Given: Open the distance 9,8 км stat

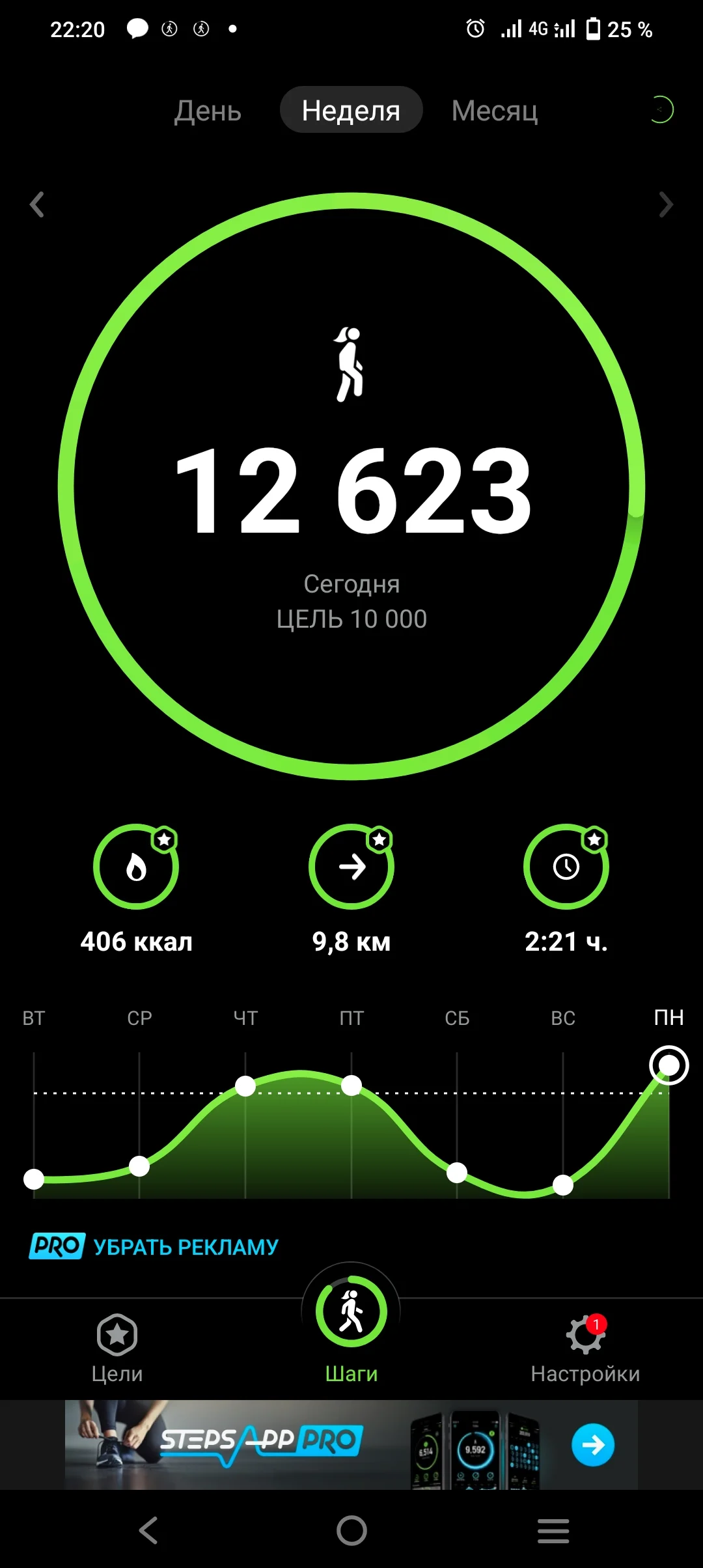Looking at the screenshot, I should pos(351,867).
